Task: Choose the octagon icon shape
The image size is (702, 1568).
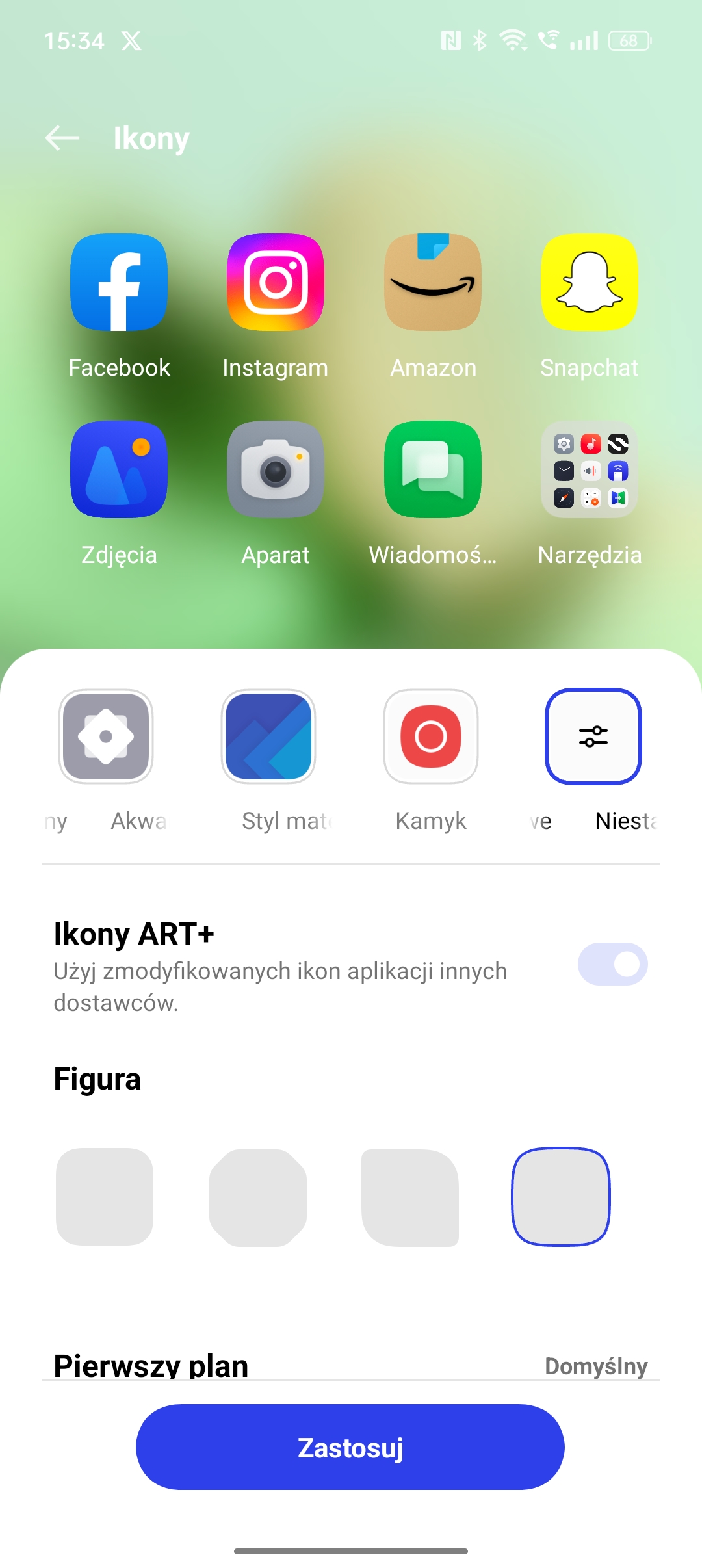Action: 258,1197
